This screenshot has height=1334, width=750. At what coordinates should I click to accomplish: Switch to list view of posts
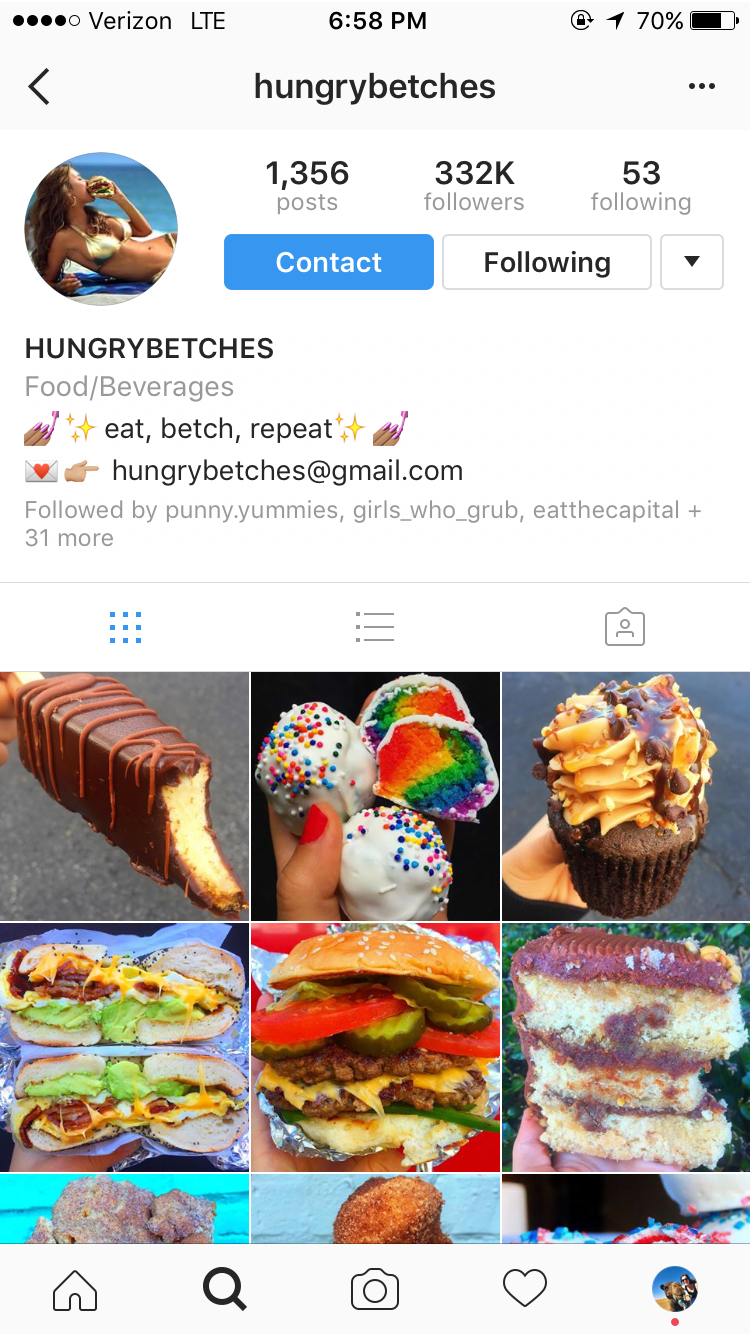coord(374,626)
